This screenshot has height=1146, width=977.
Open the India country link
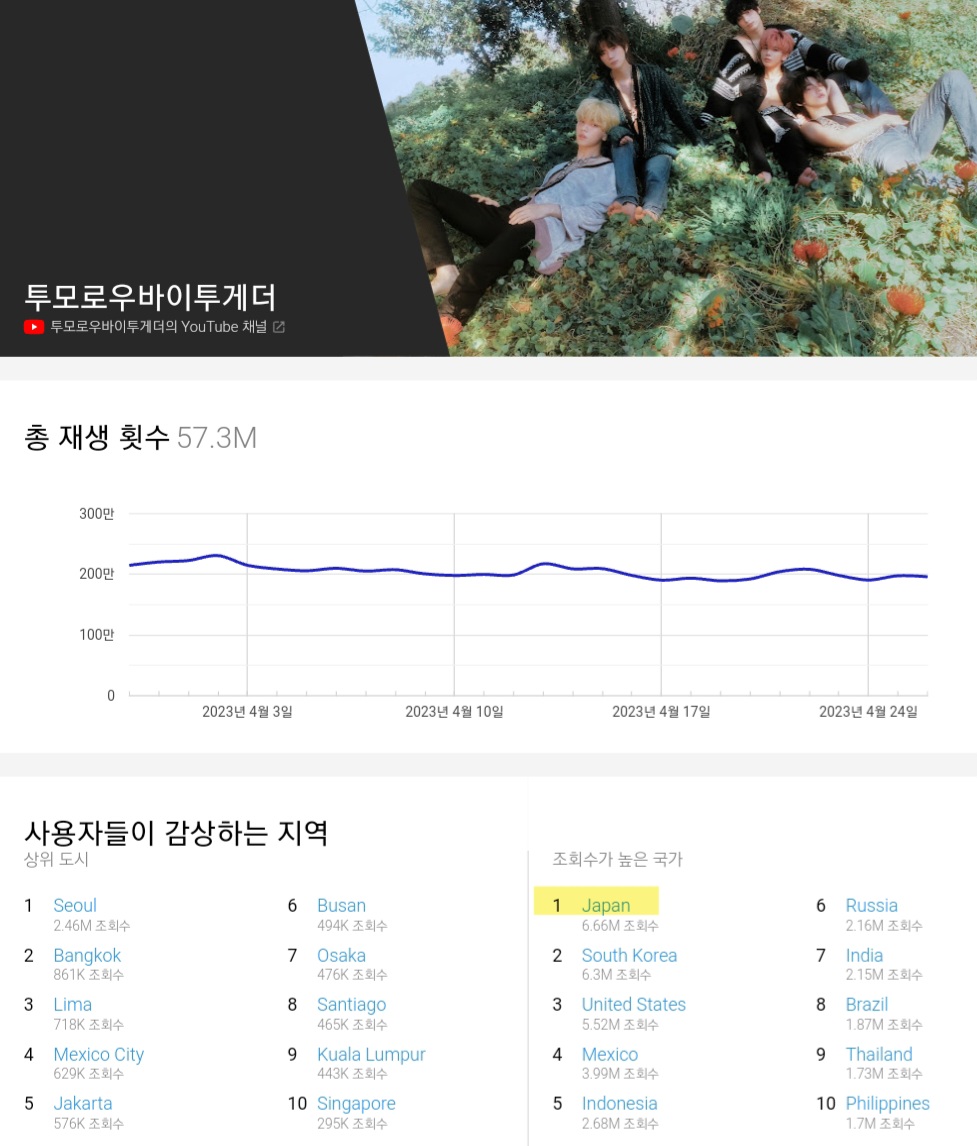[864, 956]
